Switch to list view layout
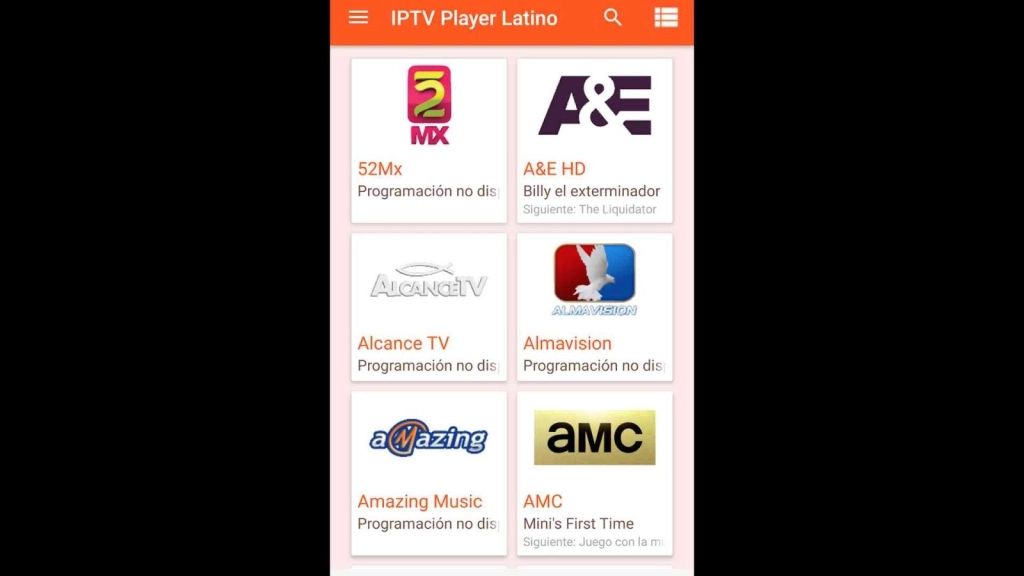This screenshot has height=576, width=1024. pyautogui.click(x=666, y=18)
